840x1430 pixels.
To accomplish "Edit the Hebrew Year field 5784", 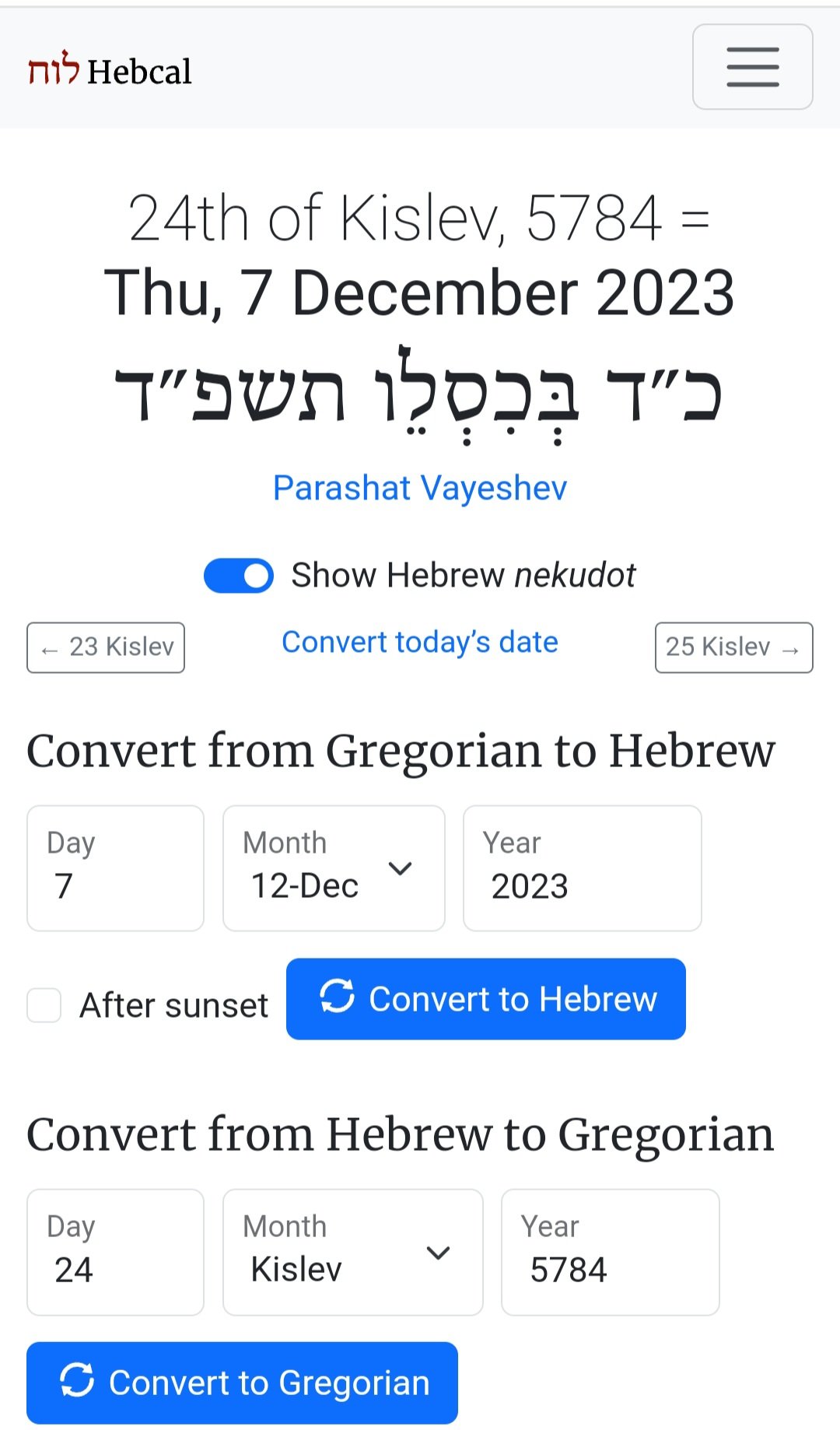I will click(x=610, y=1252).
